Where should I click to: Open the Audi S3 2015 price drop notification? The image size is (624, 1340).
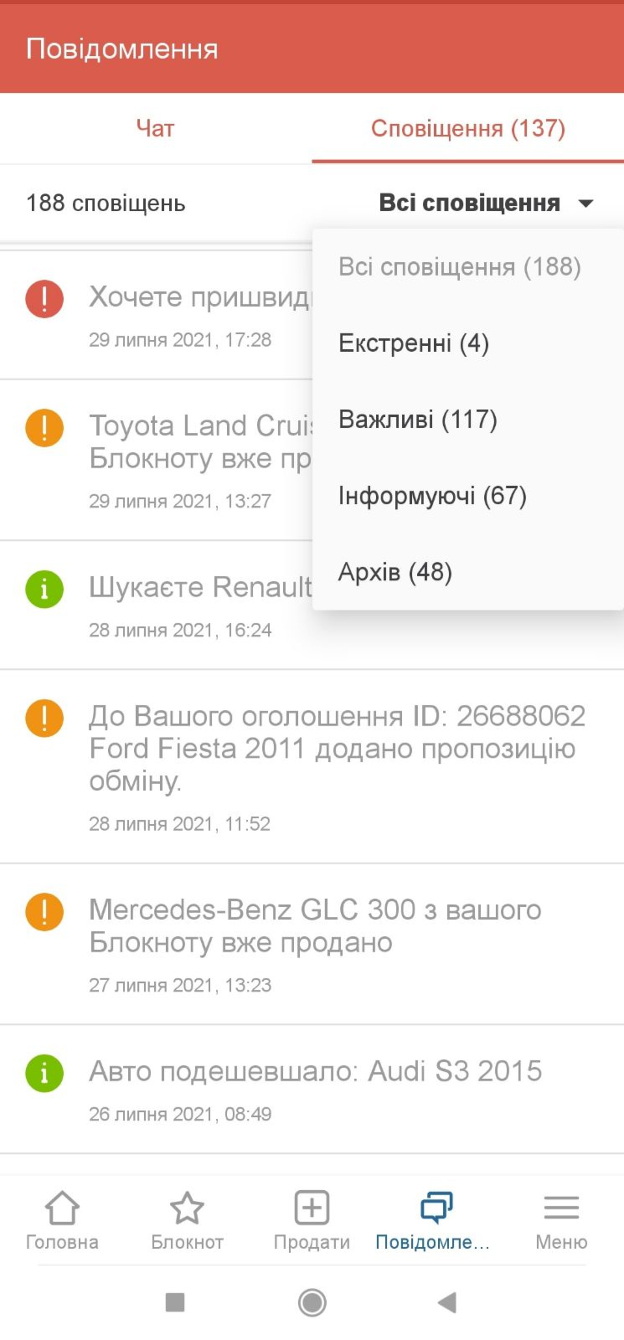(x=312, y=1089)
